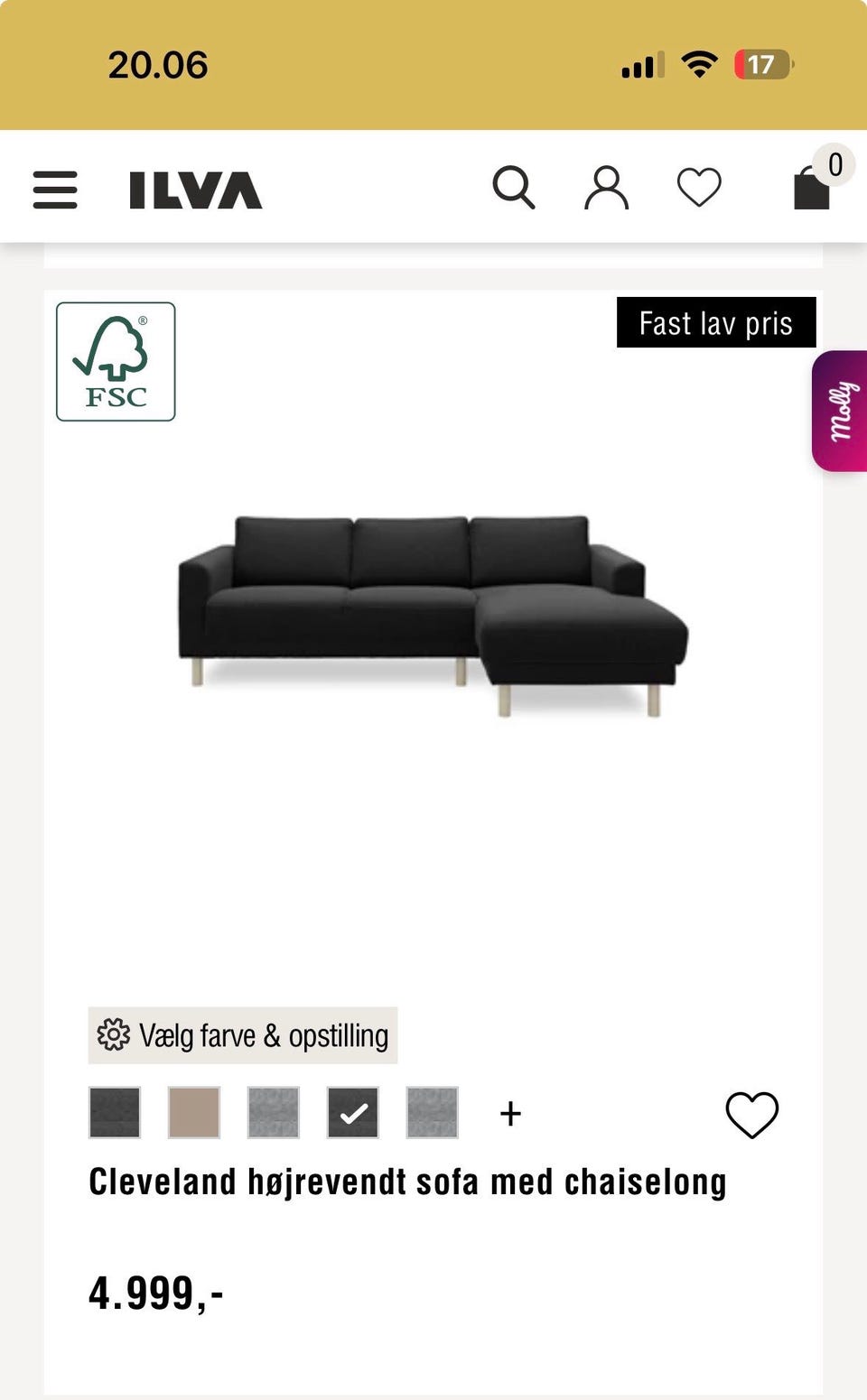
Task: Expand more colors with the plus symbol
Action: click(x=509, y=1113)
